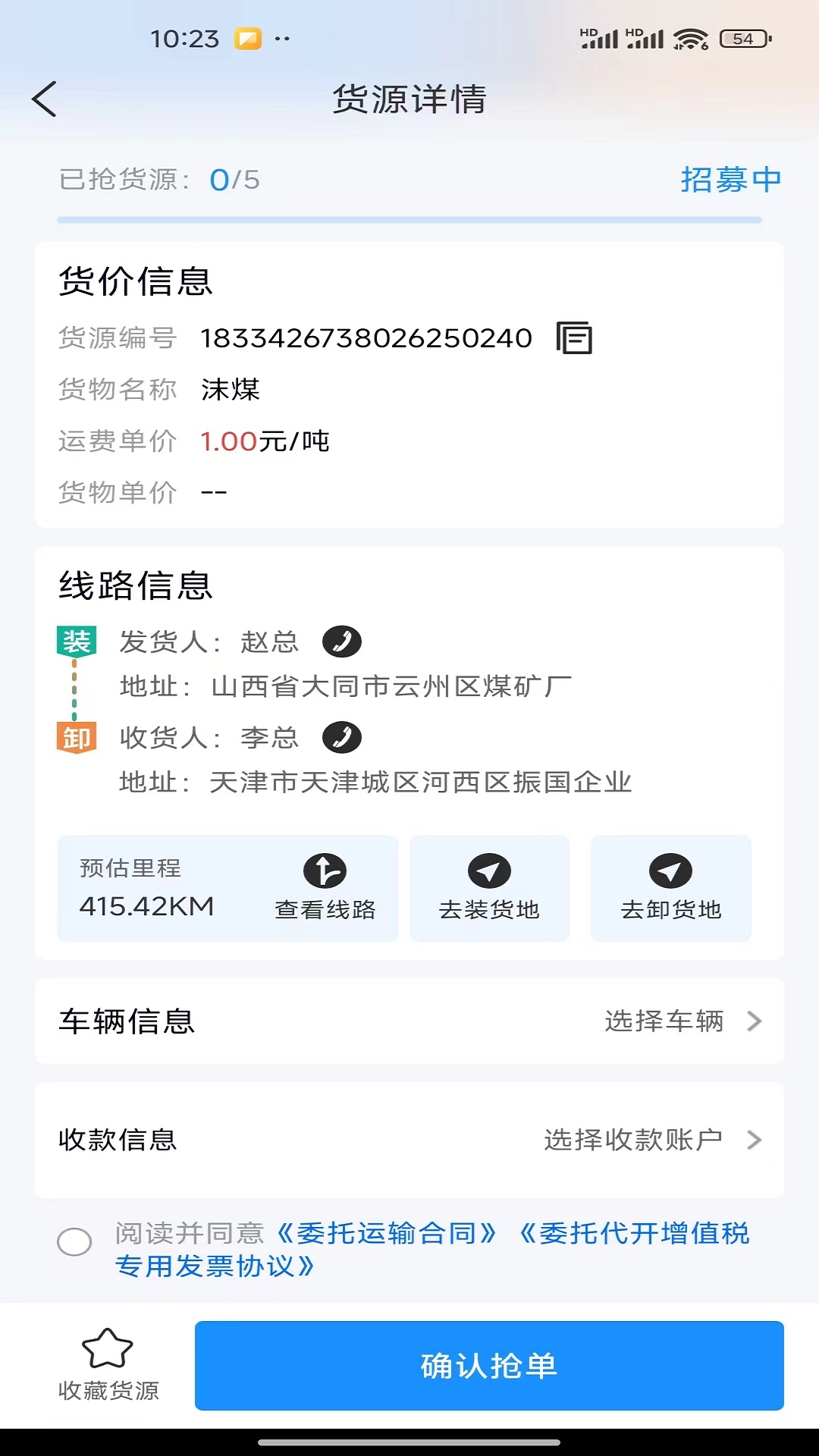Open 选择车辆 to pick a vehicle

(x=681, y=1021)
